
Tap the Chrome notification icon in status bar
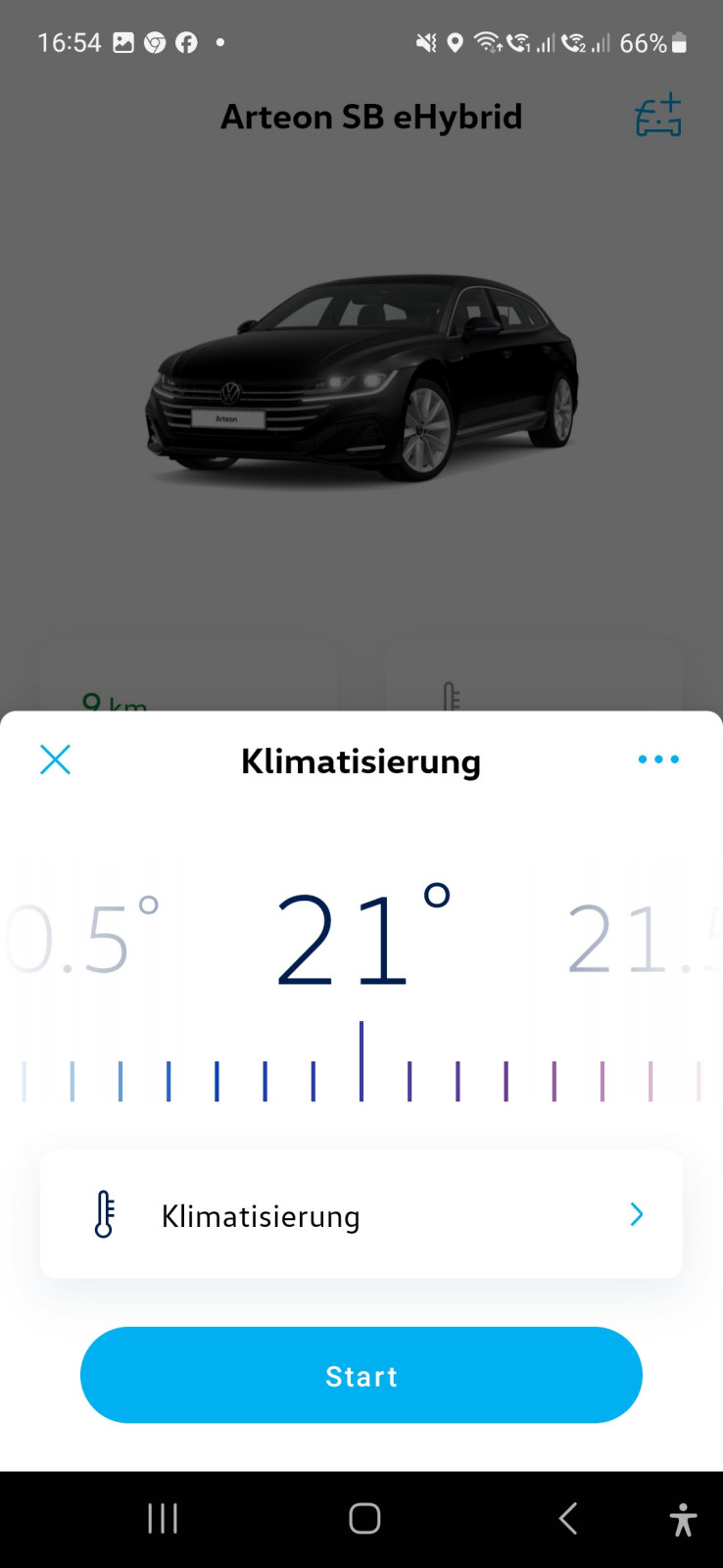click(x=155, y=43)
